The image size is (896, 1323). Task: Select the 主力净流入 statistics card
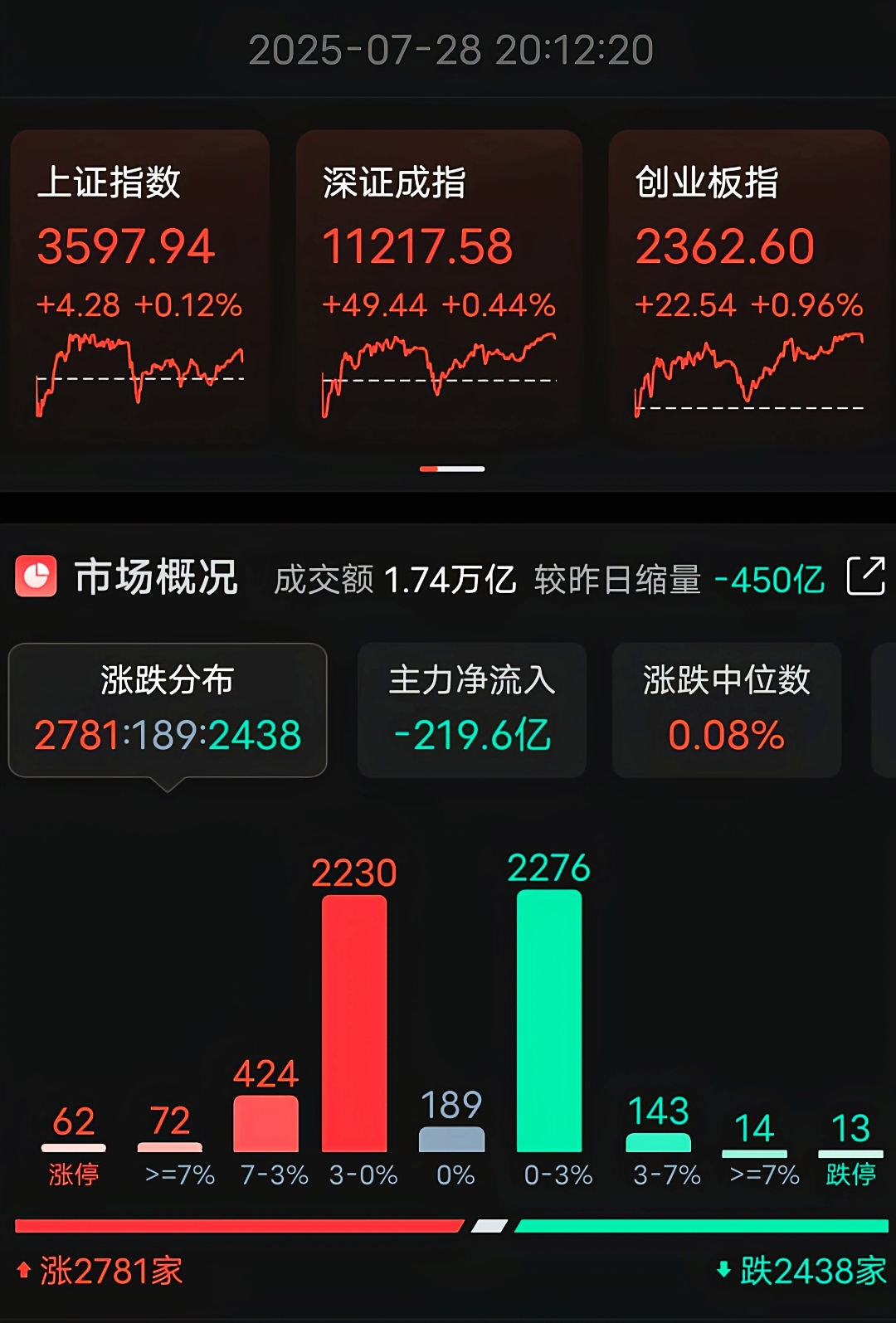tap(471, 711)
